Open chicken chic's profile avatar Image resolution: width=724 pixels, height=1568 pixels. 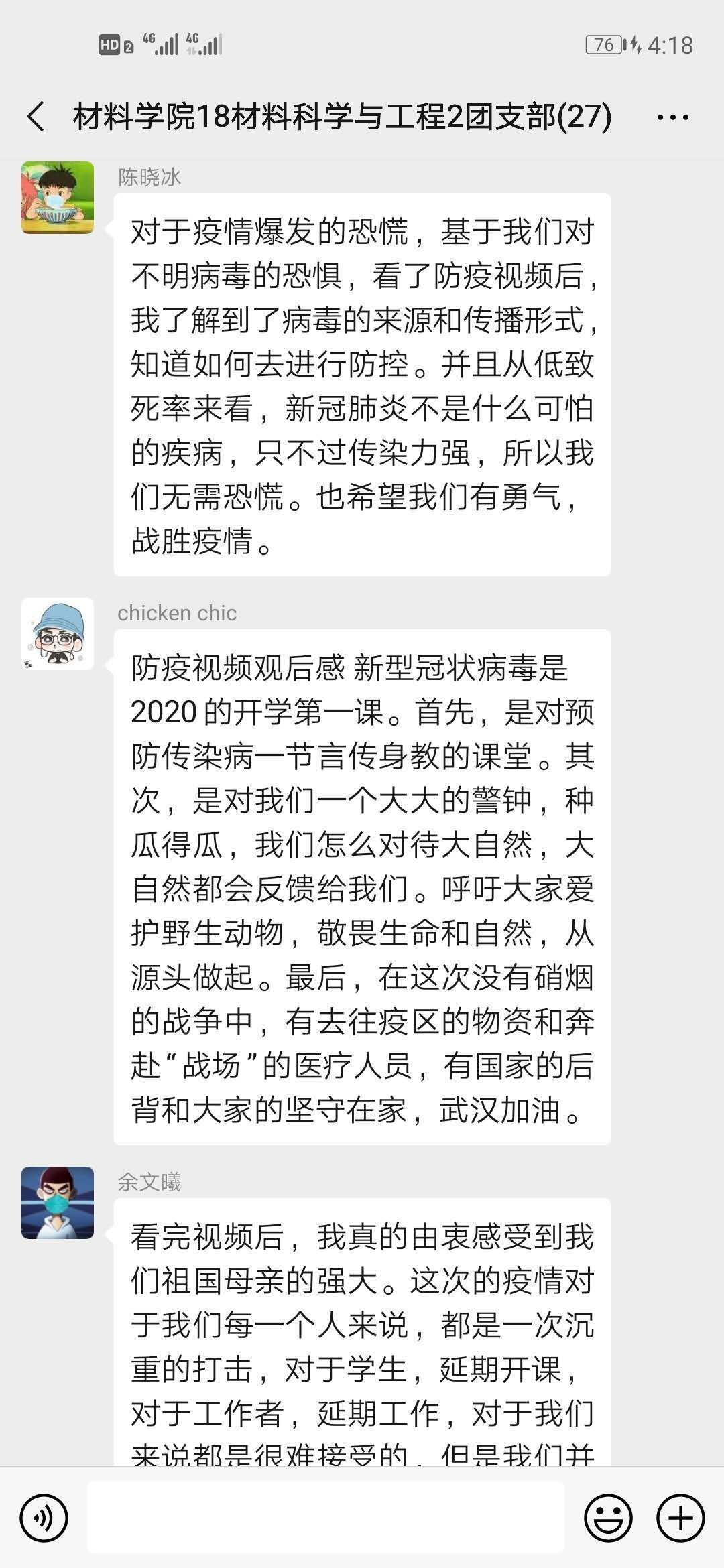point(58,634)
